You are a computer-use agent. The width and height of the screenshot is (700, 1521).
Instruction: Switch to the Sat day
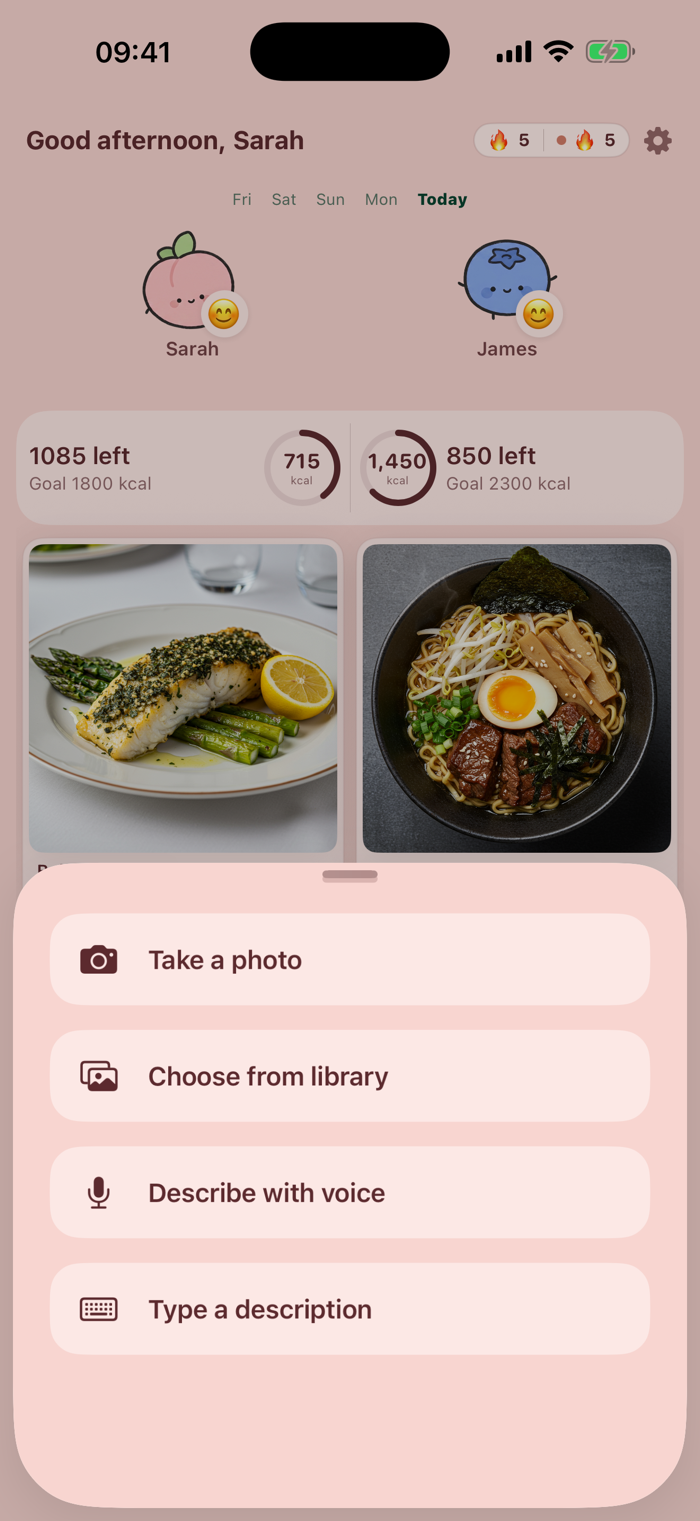284,200
